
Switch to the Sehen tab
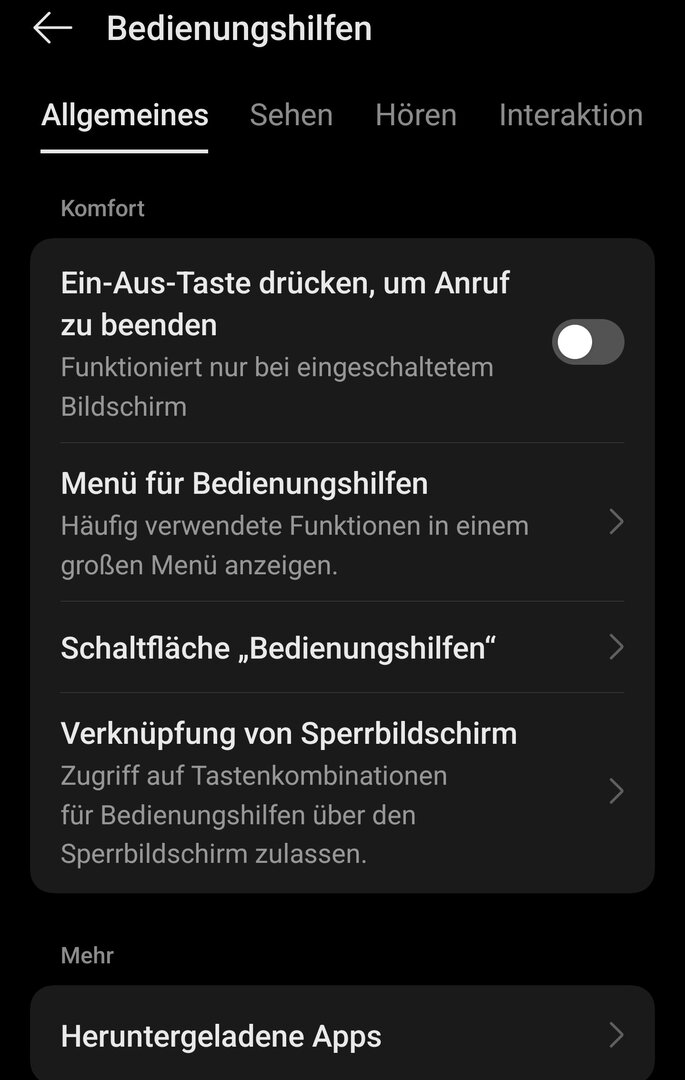click(x=291, y=115)
